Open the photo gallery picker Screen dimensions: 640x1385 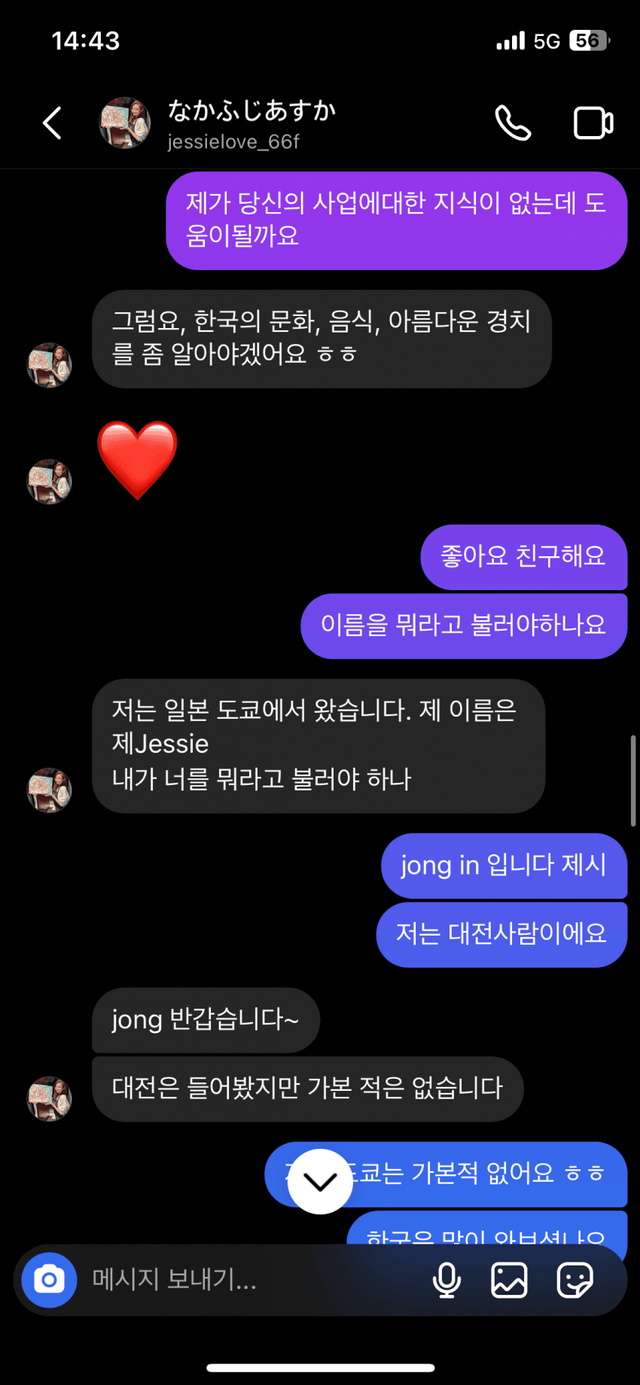point(509,1280)
